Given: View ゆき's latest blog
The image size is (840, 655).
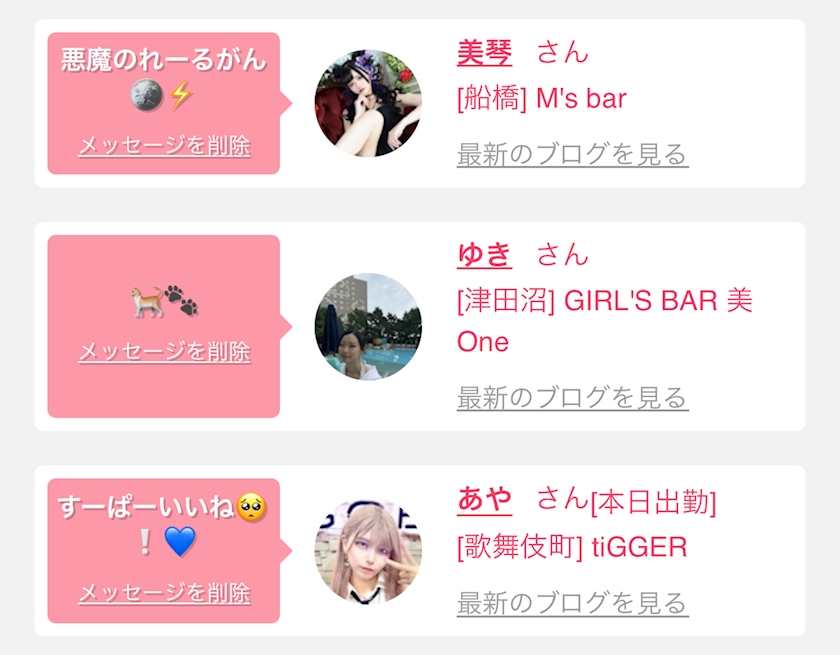Looking at the screenshot, I should pyautogui.click(x=572, y=398).
